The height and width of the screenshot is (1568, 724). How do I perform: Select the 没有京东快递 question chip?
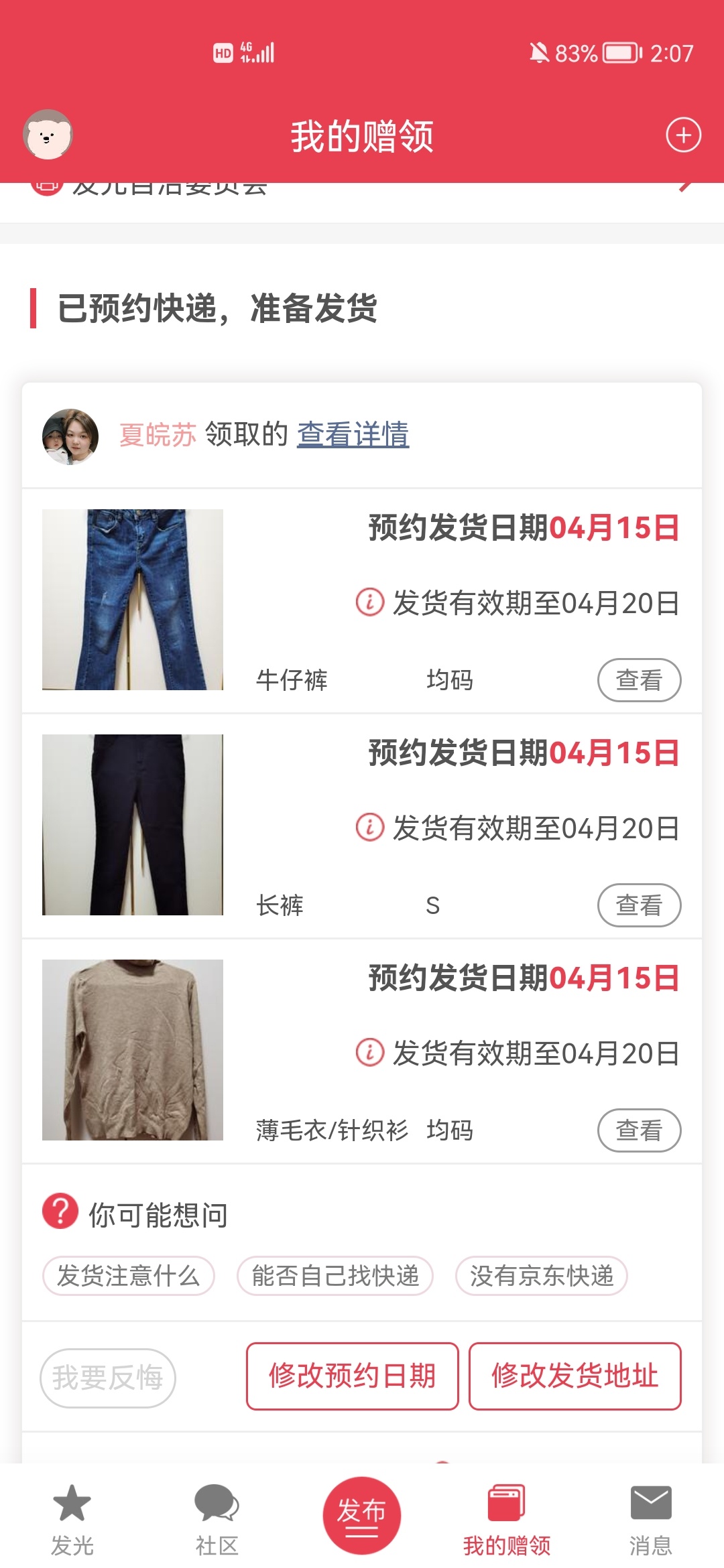click(542, 1276)
